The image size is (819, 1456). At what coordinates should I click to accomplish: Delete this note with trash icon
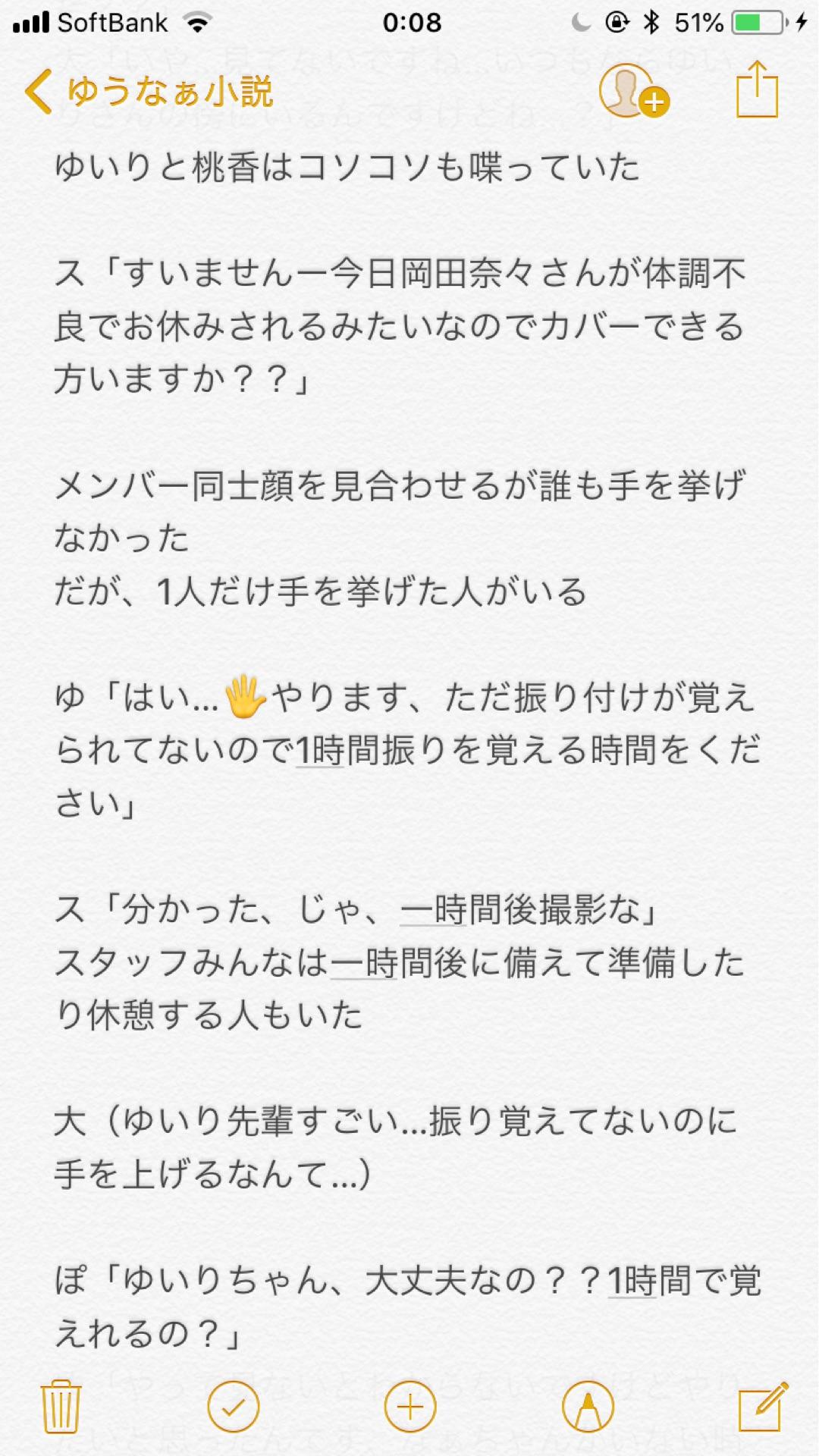point(61,1407)
